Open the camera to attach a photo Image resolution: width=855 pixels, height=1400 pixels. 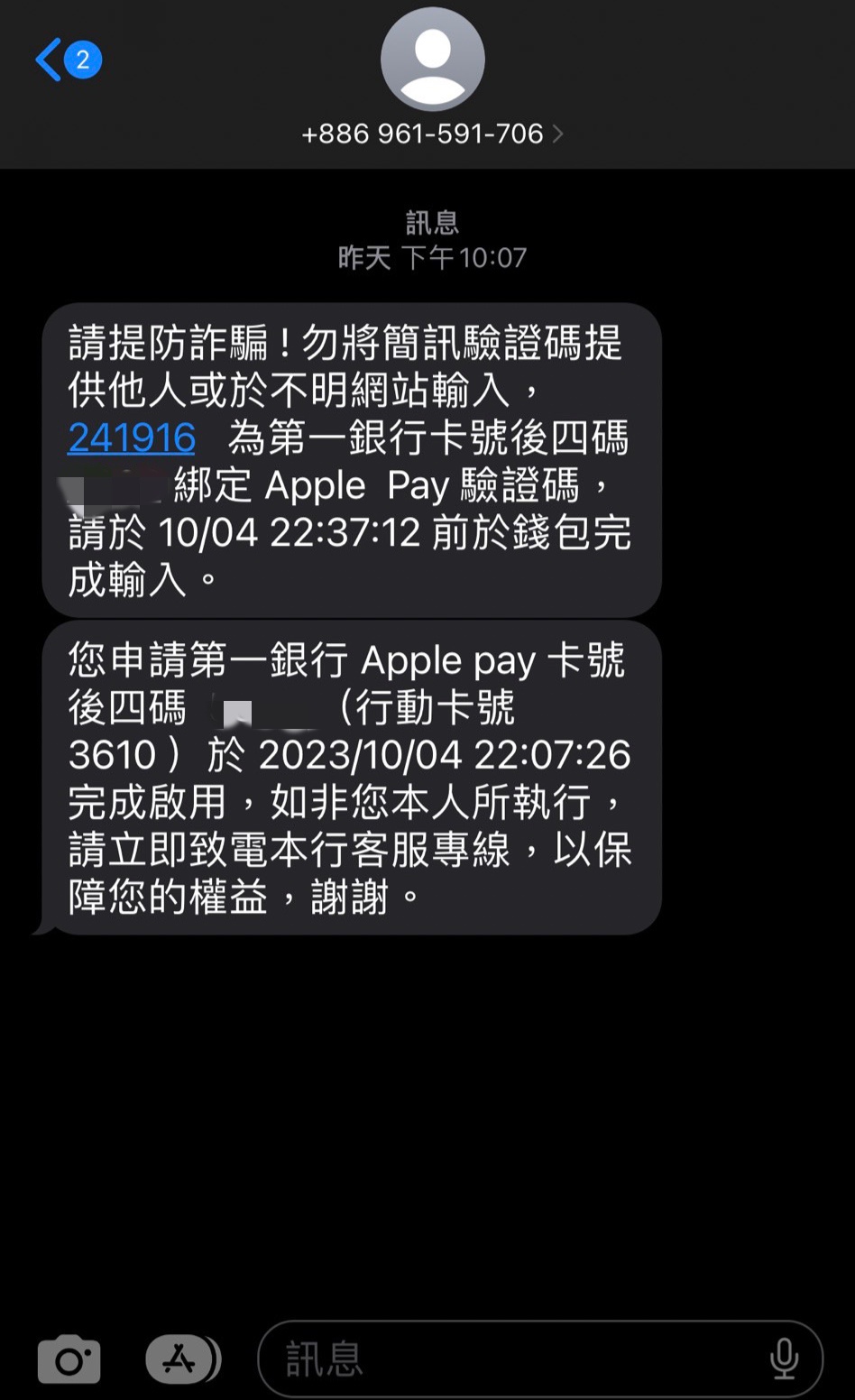tap(69, 1359)
